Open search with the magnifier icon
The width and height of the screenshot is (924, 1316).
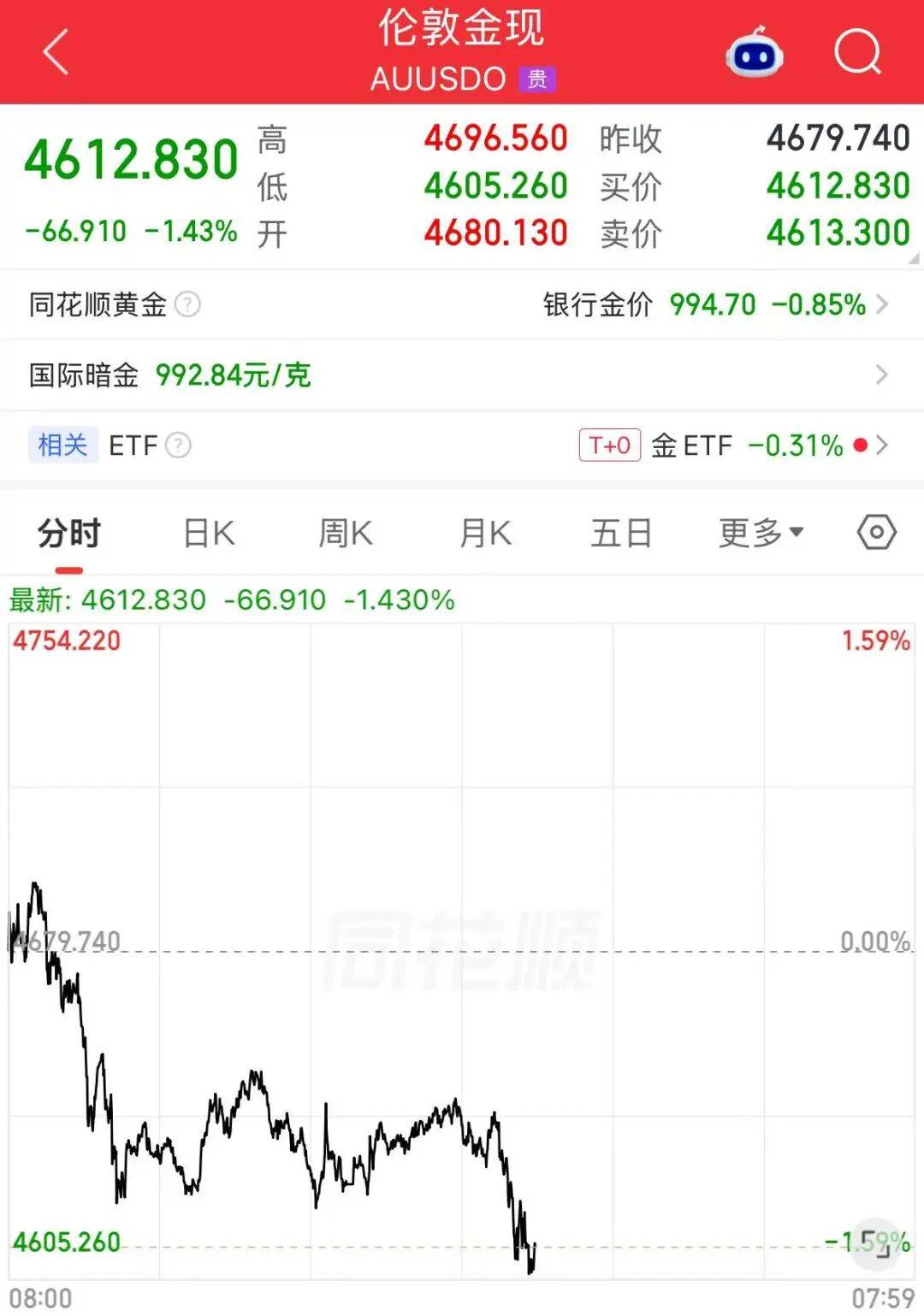tap(857, 53)
